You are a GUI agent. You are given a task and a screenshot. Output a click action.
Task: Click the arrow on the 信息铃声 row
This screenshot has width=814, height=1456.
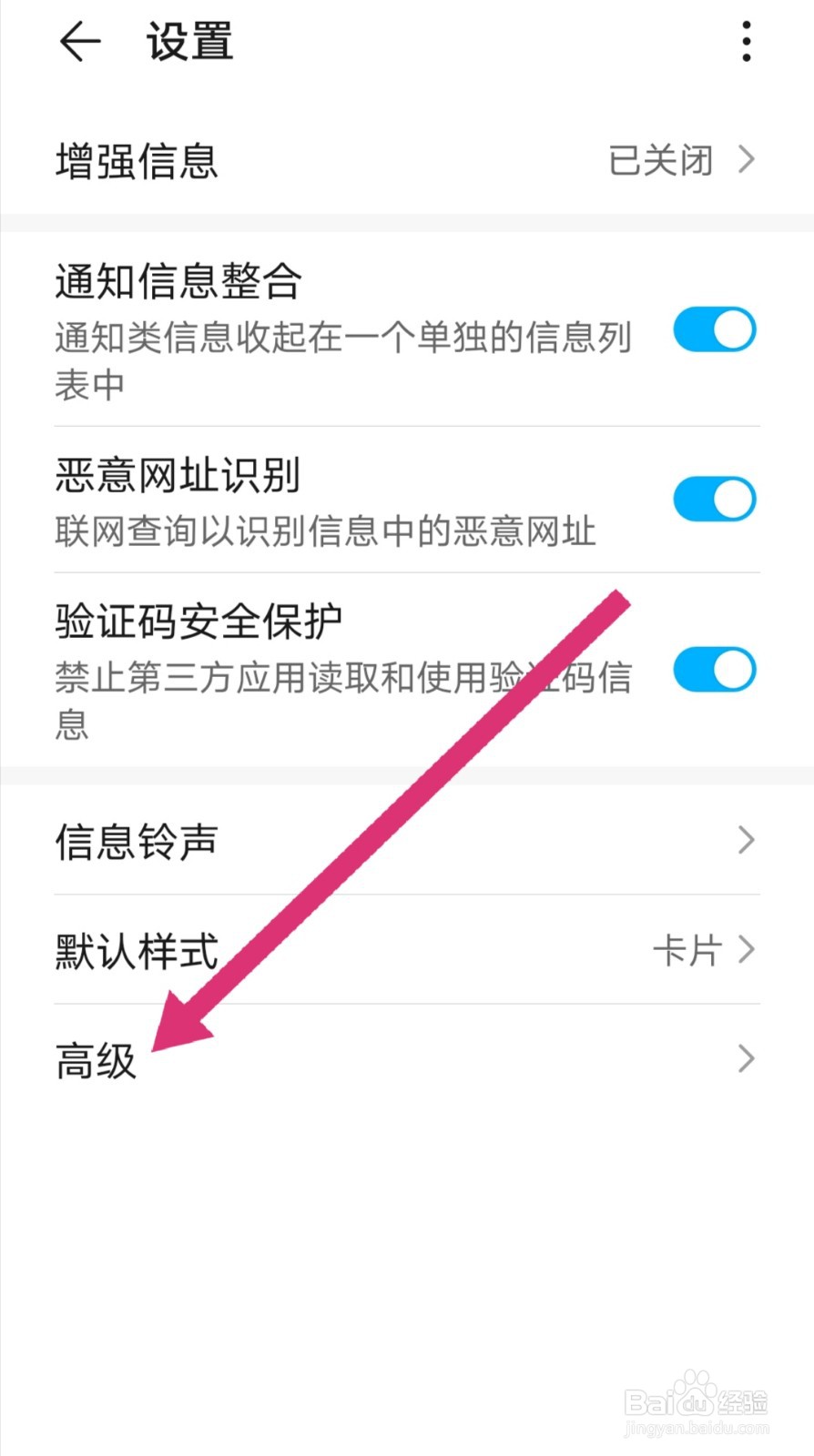click(747, 840)
